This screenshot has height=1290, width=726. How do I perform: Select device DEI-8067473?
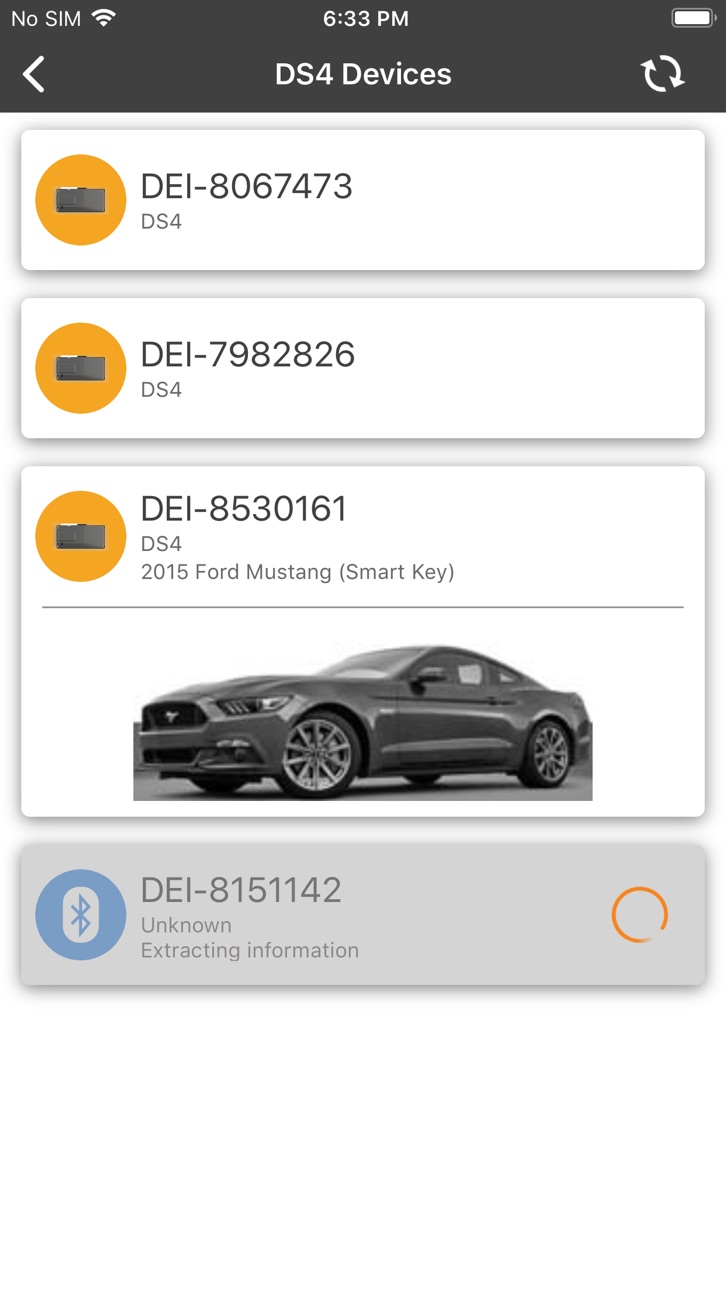(363, 200)
